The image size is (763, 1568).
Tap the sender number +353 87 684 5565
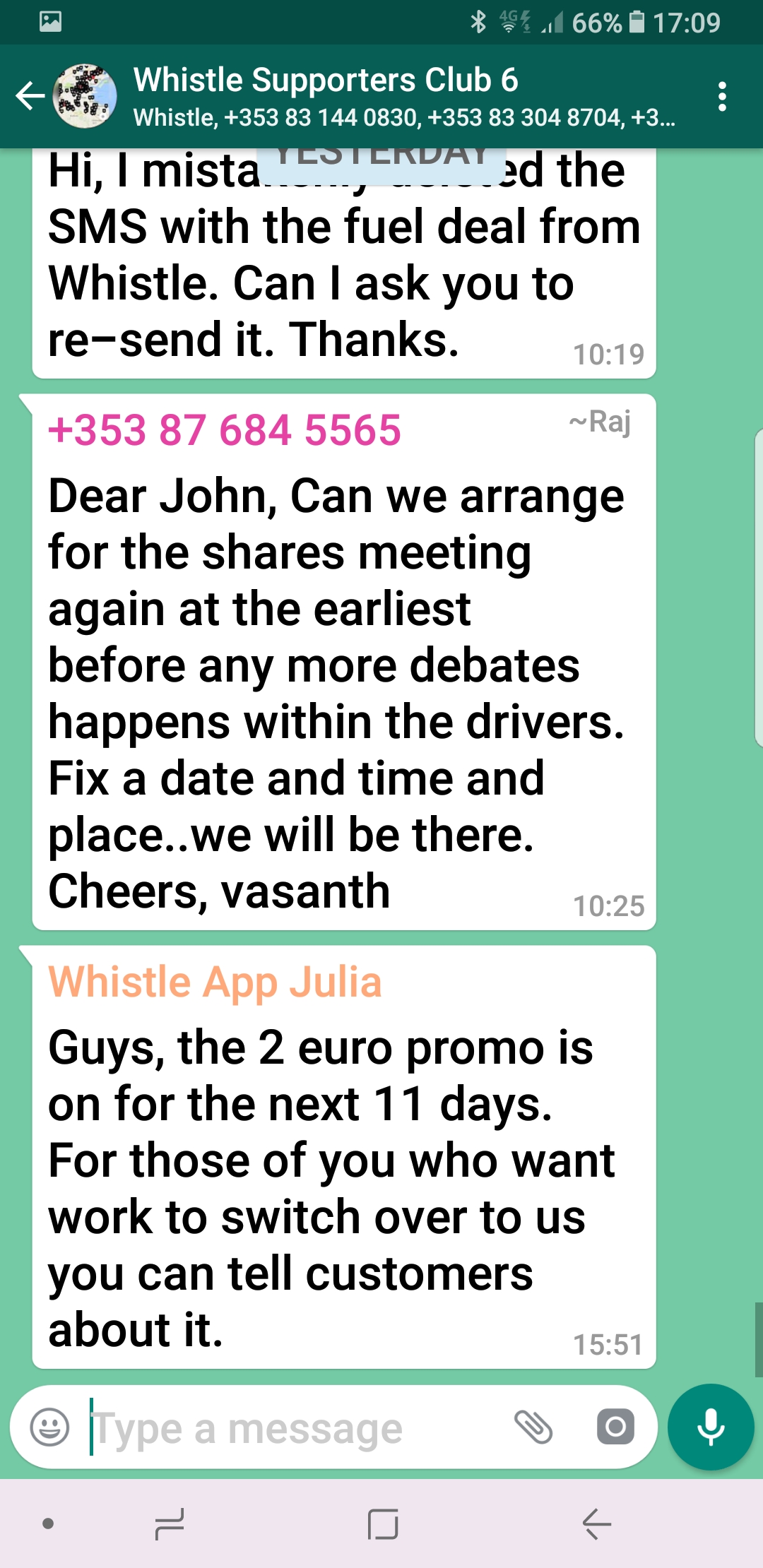tap(224, 430)
